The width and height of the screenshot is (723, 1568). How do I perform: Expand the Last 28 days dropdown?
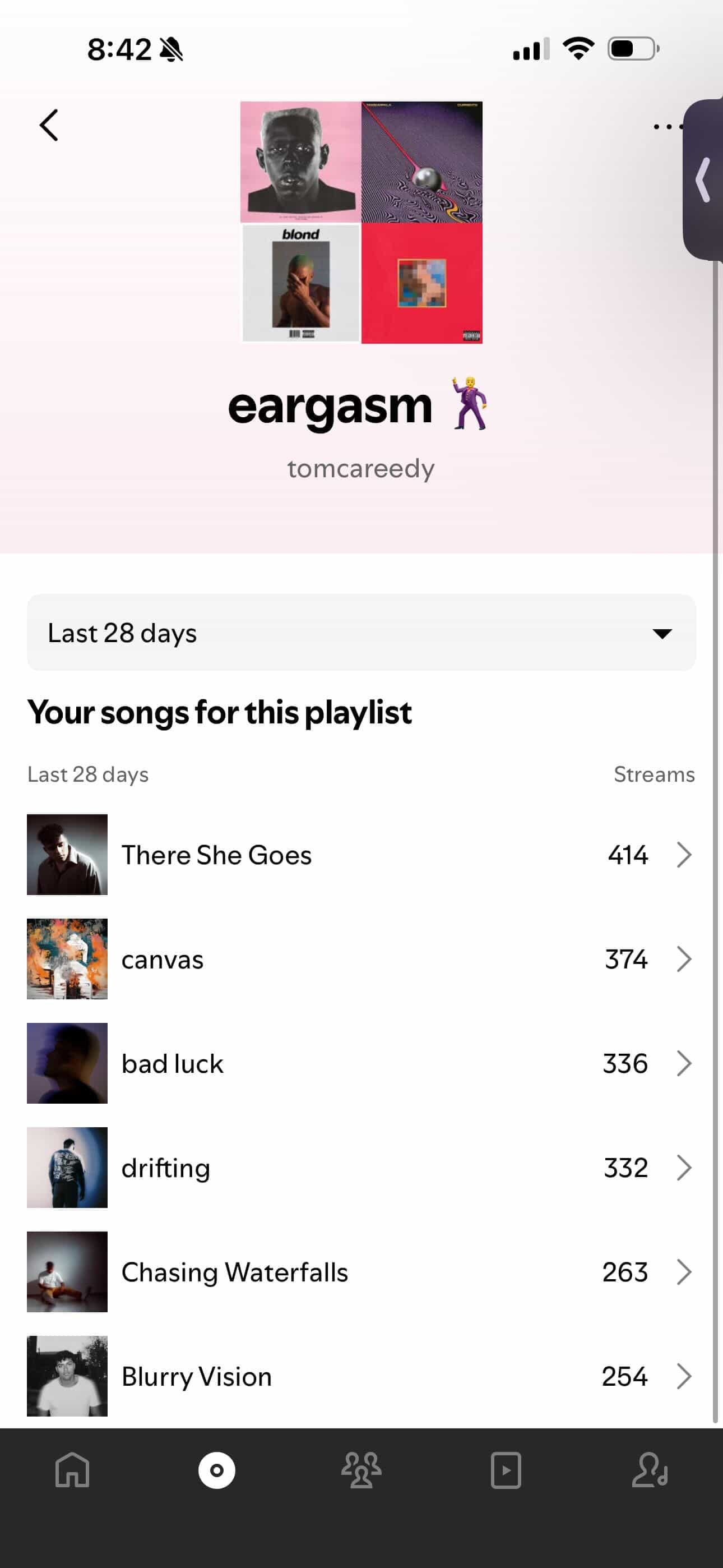coord(361,633)
